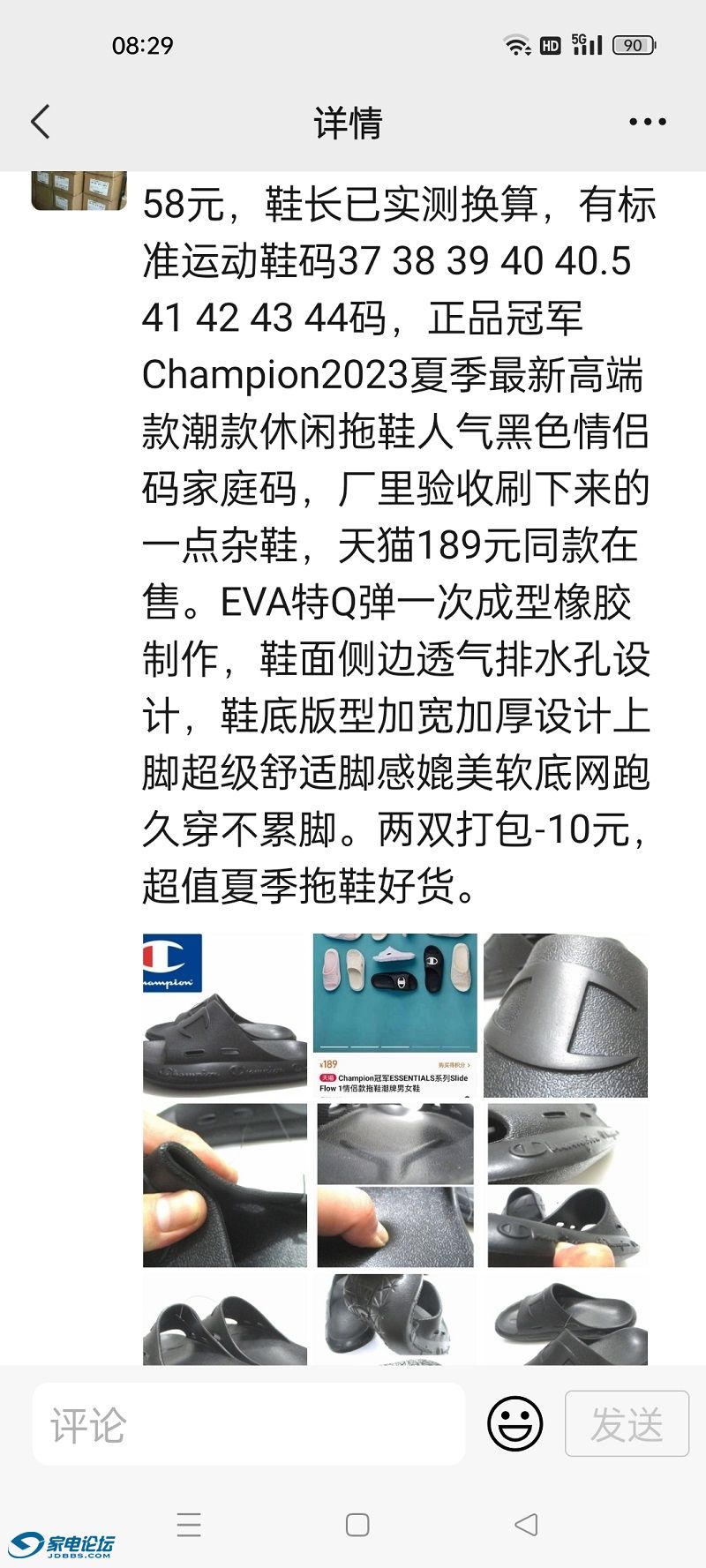Open recent apps from navigation bar

189,1524
